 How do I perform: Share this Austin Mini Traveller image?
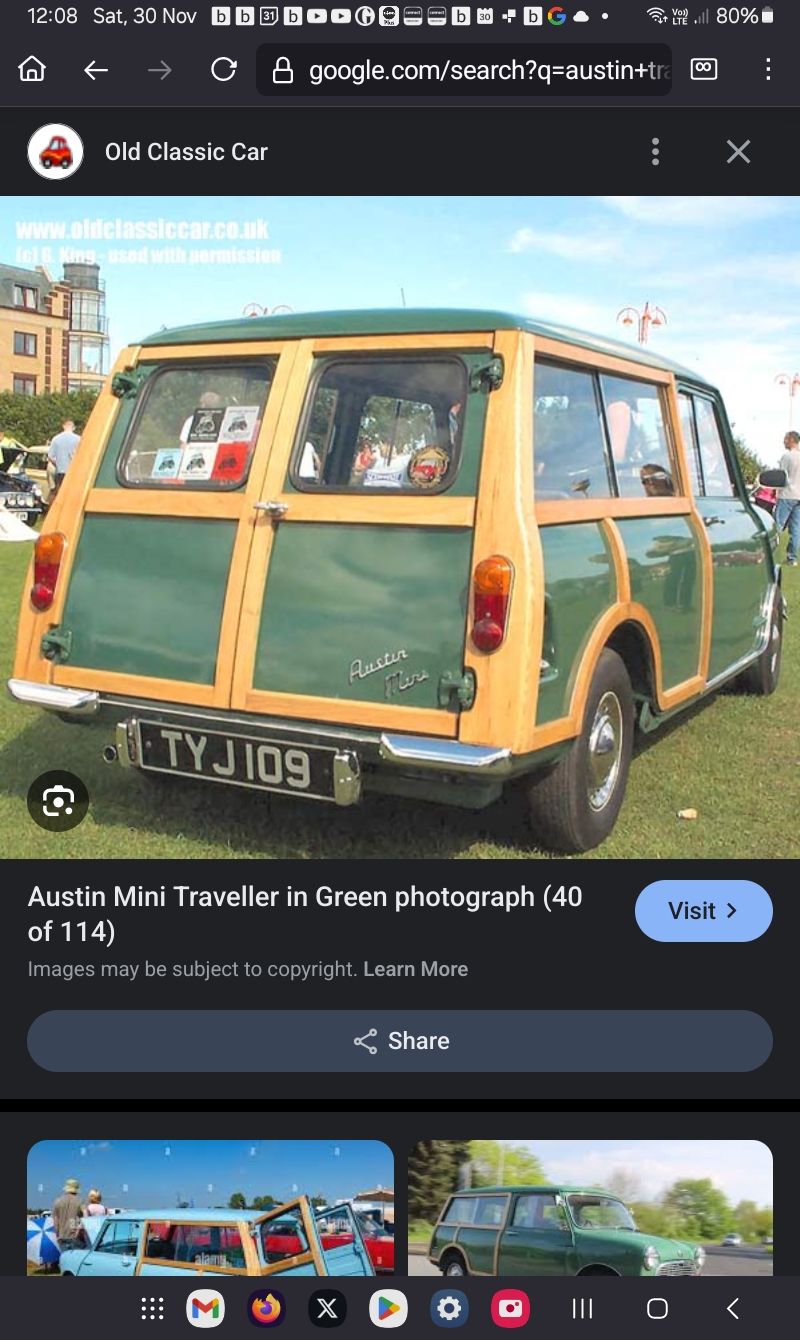tap(400, 1041)
